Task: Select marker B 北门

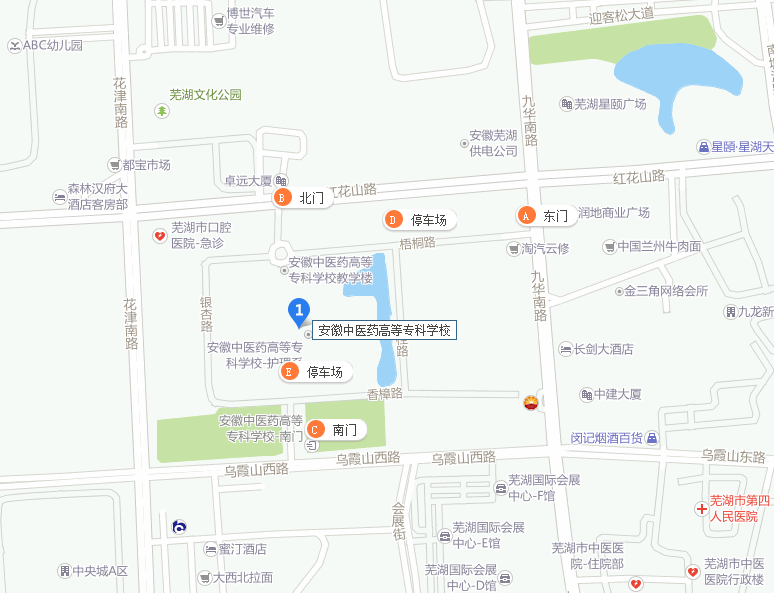Action: [283, 198]
